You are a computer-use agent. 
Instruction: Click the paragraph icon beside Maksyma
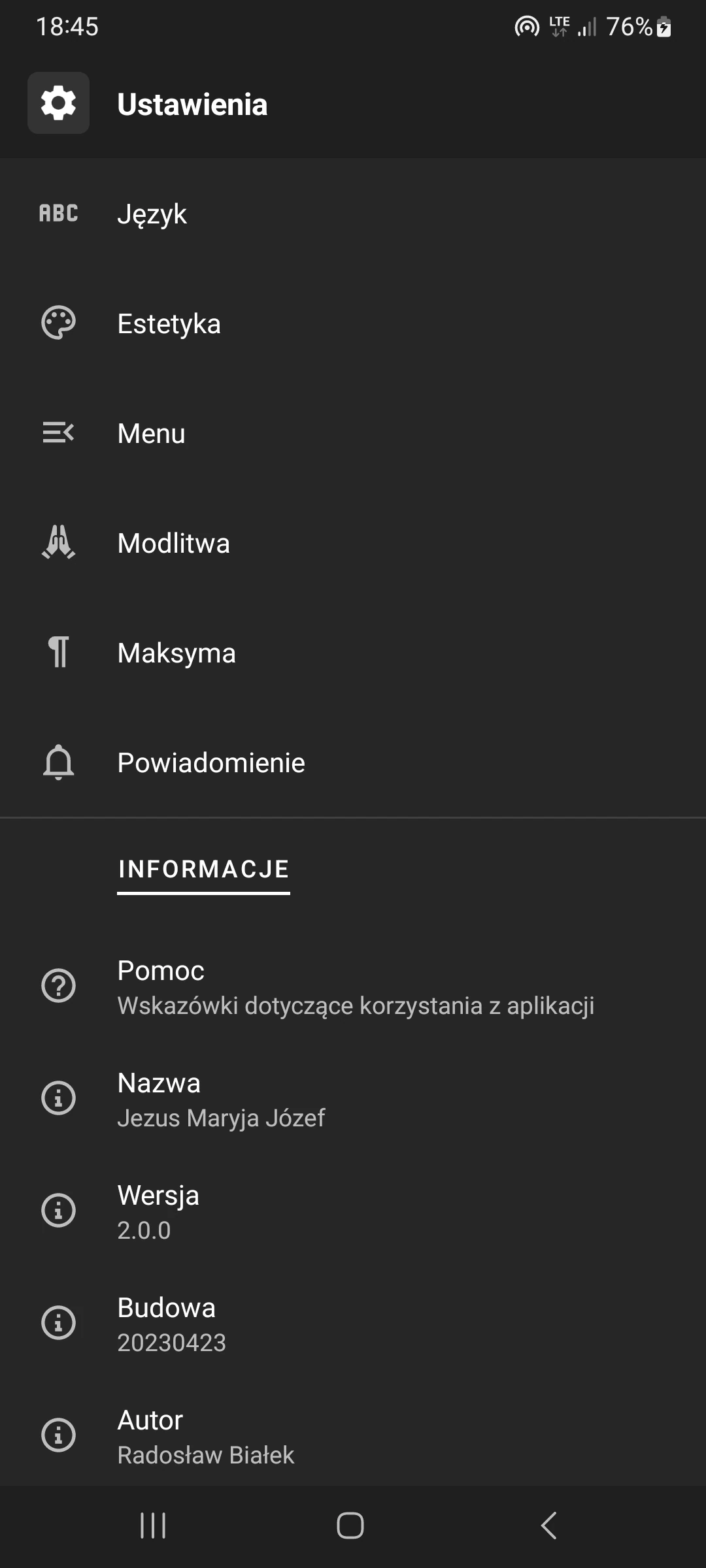tap(58, 652)
